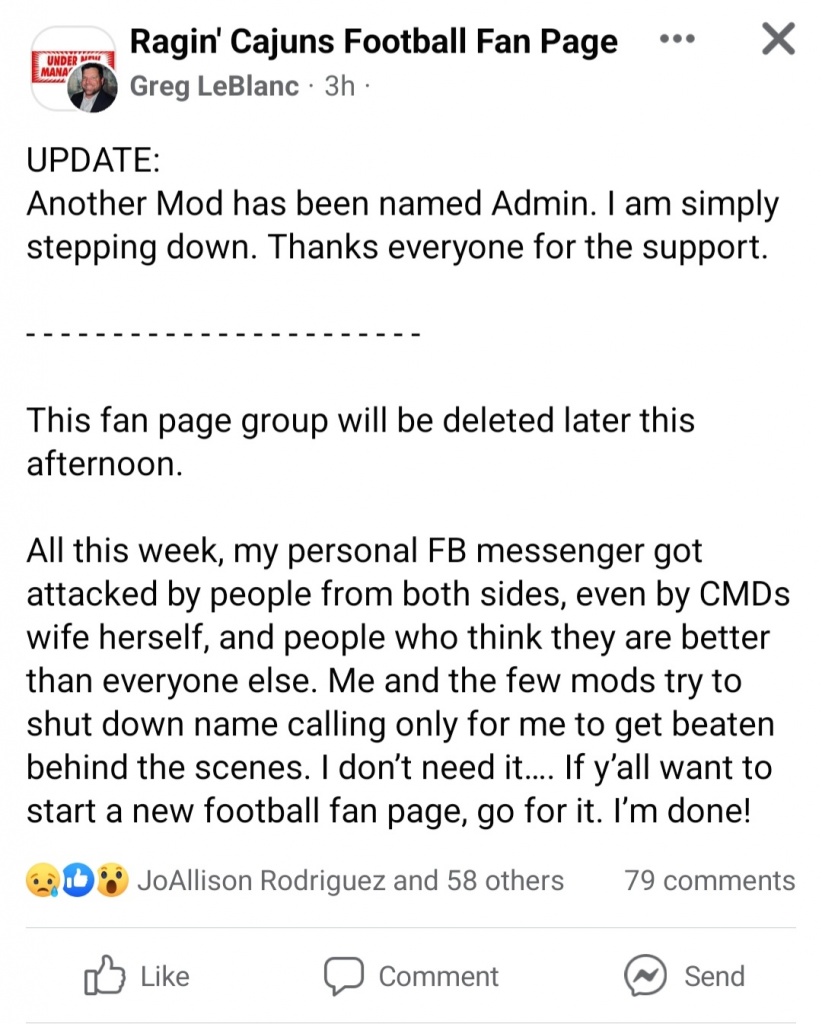Open the 79 comments
The width and height of the screenshot is (822, 1024).
(x=709, y=880)
